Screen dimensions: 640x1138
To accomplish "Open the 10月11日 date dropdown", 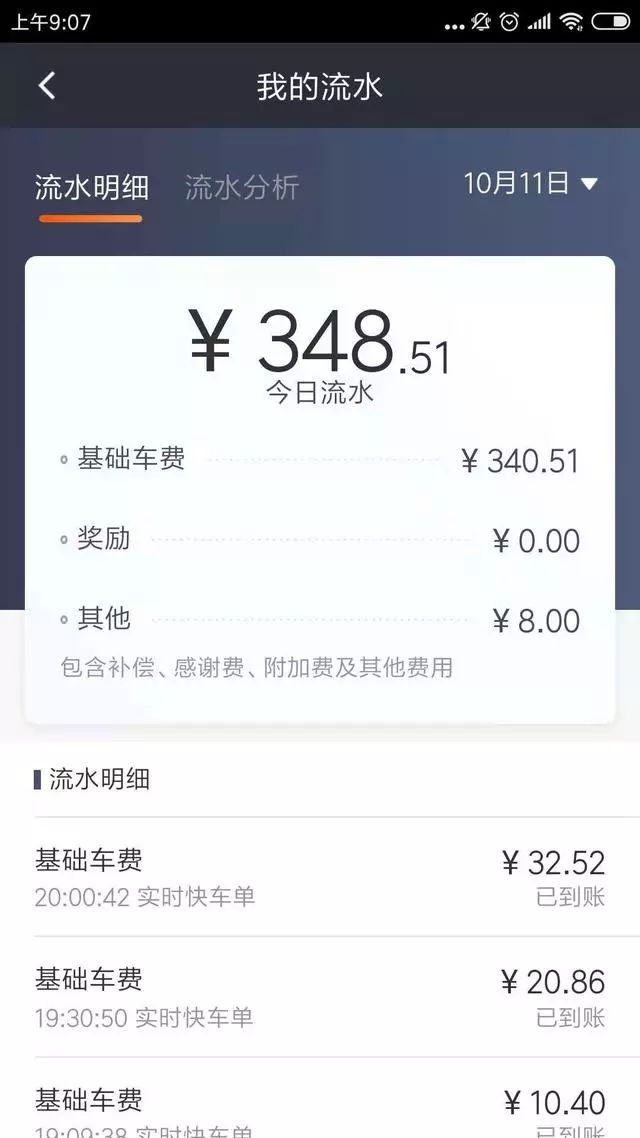I will click(x=530, y=183).
